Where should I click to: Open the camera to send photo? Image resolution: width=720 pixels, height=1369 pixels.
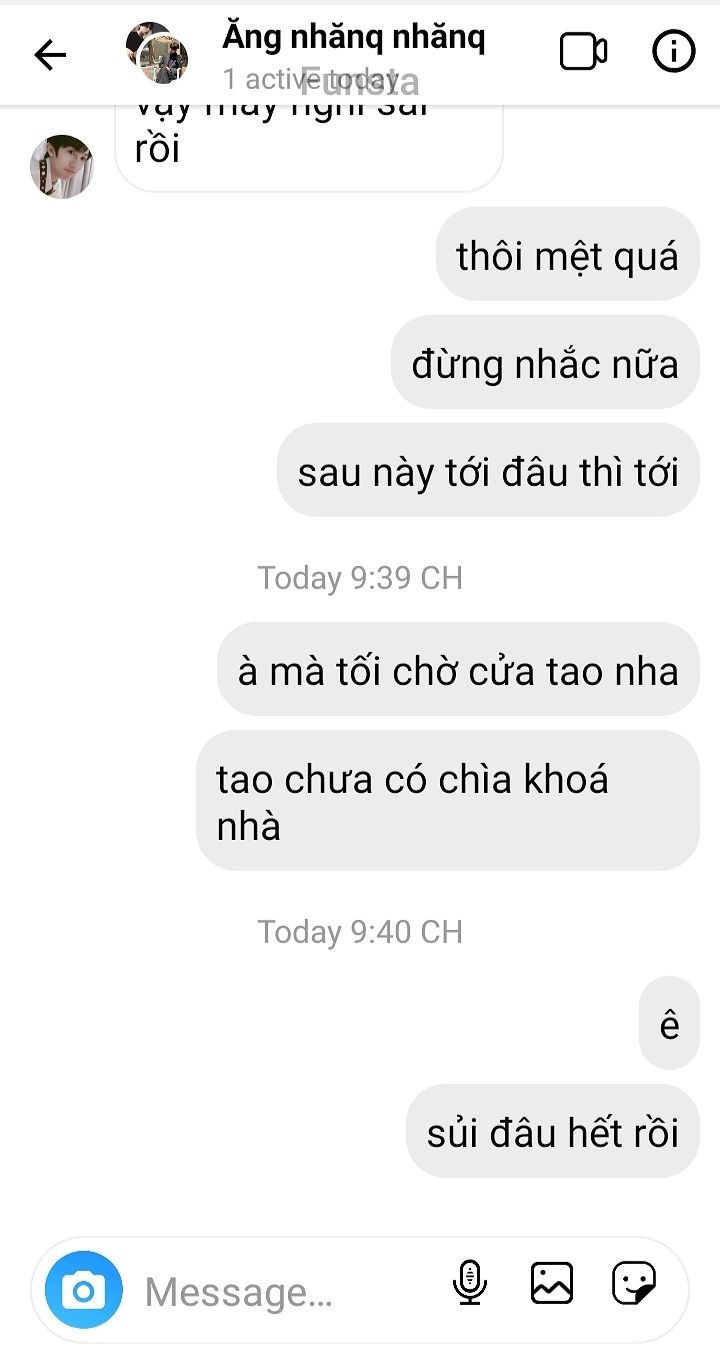tap(84, 1290)
